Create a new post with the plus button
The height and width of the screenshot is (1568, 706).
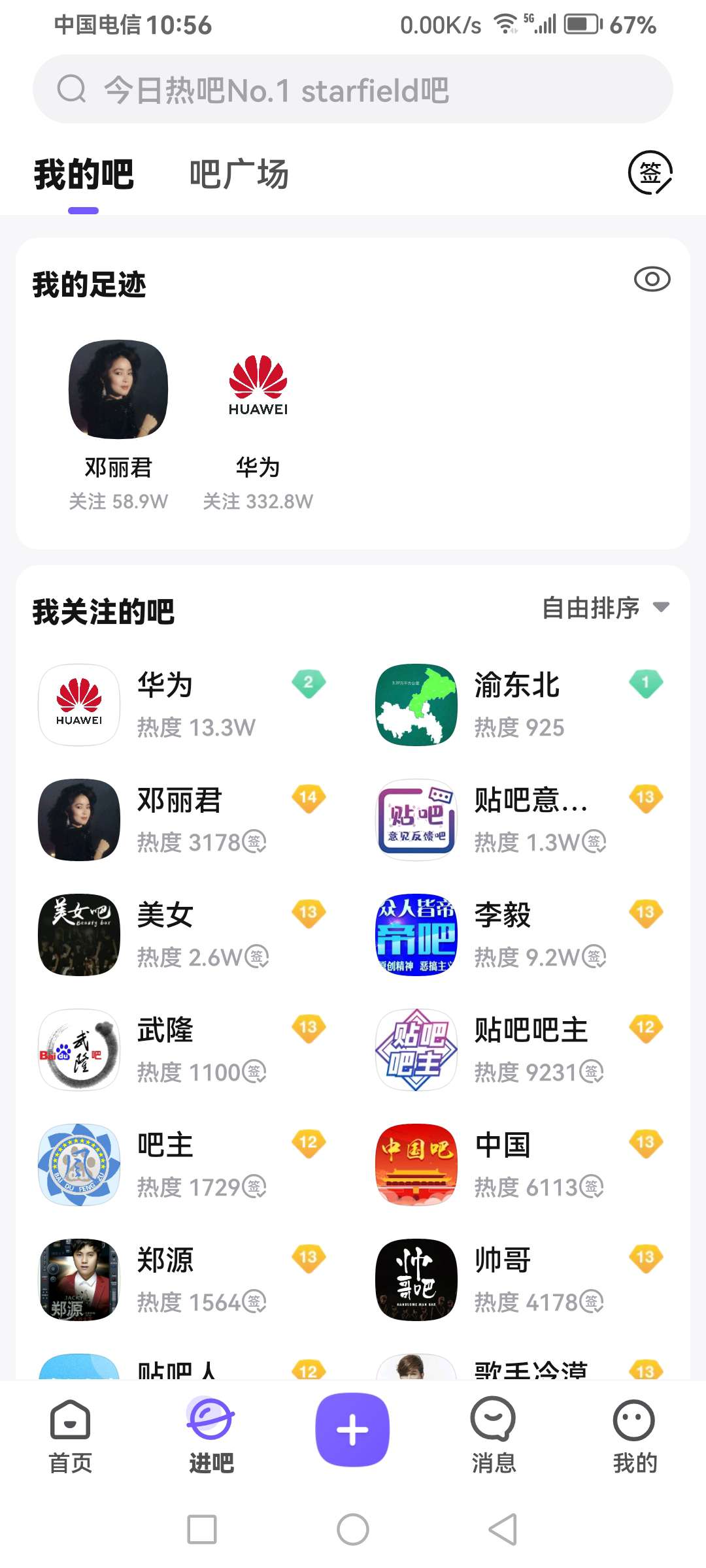(352, 1430)
